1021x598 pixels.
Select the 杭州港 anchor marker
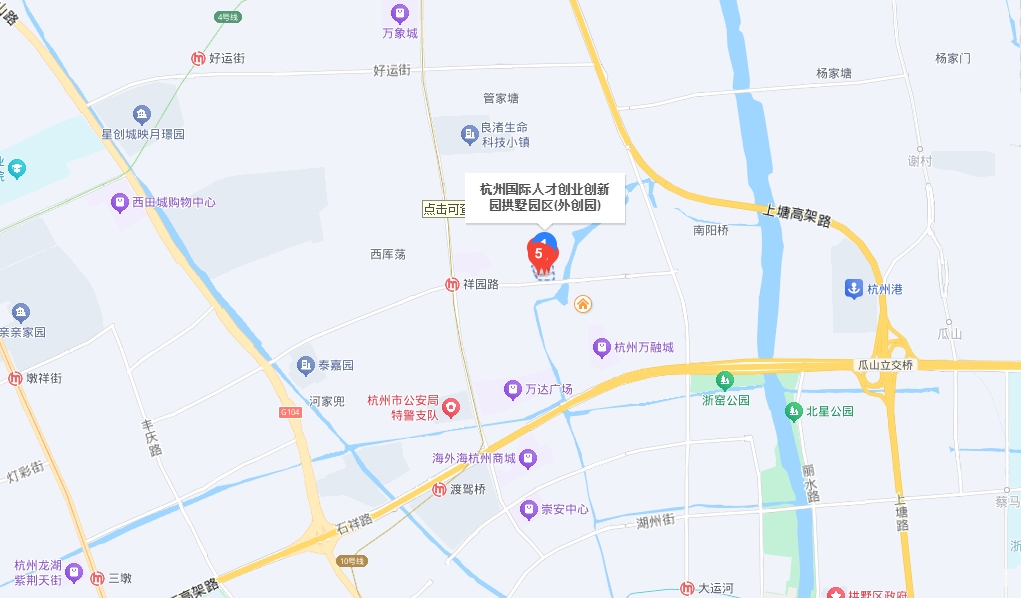coord(853,289)
